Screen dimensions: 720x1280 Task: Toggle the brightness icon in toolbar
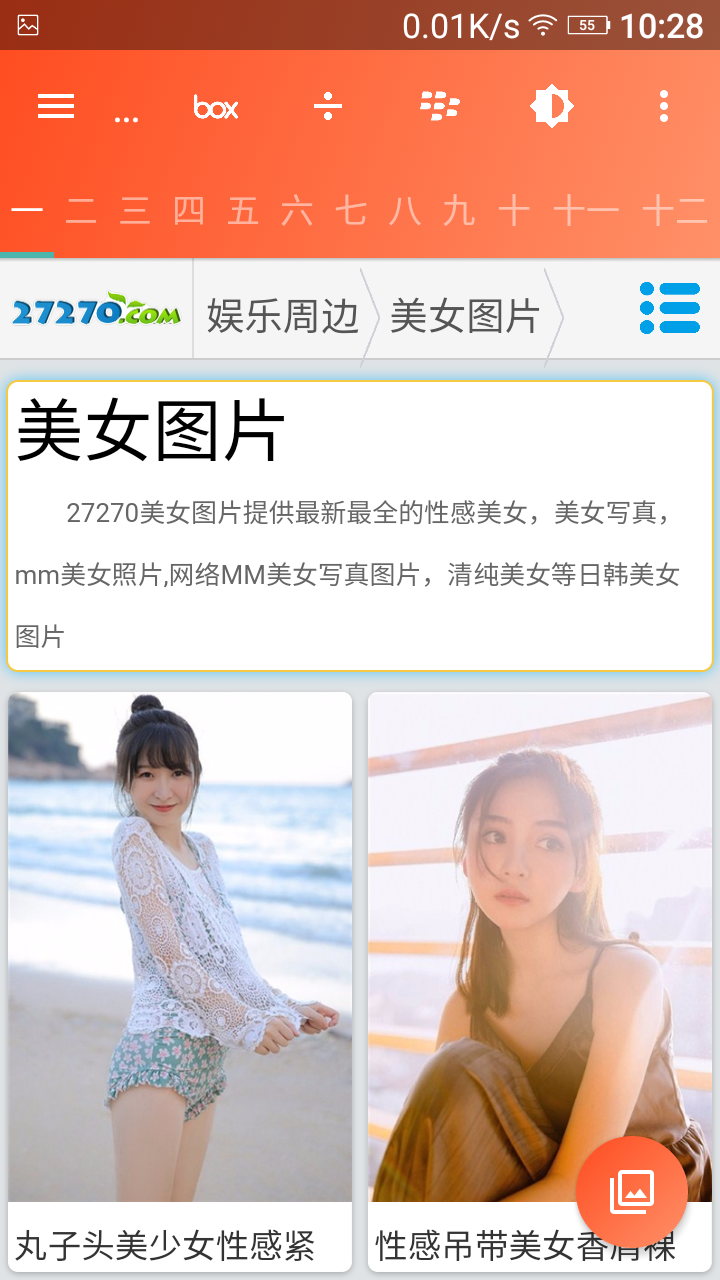552,106
